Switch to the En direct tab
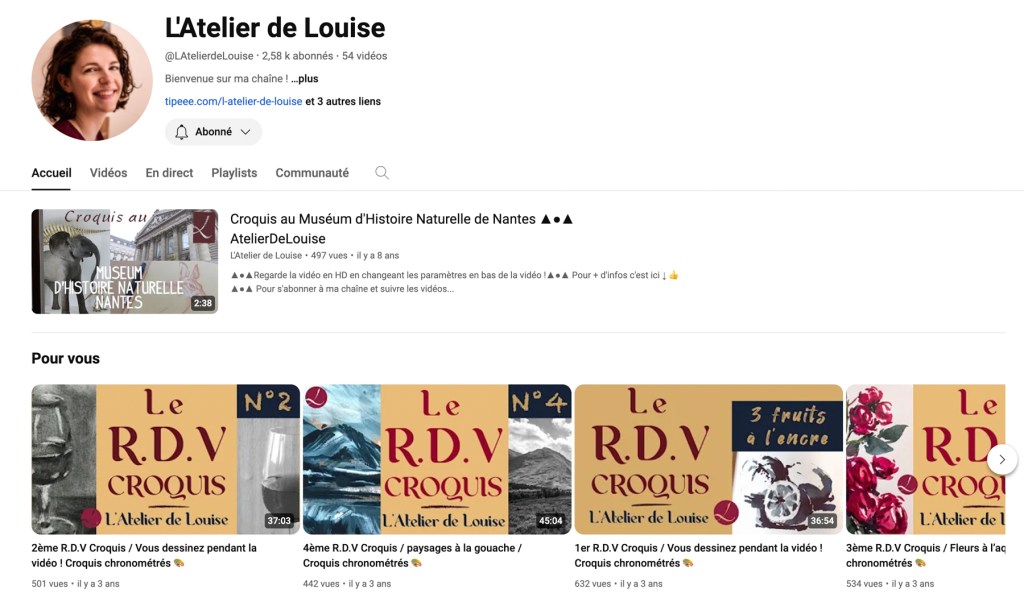 (x=169, y=173)
